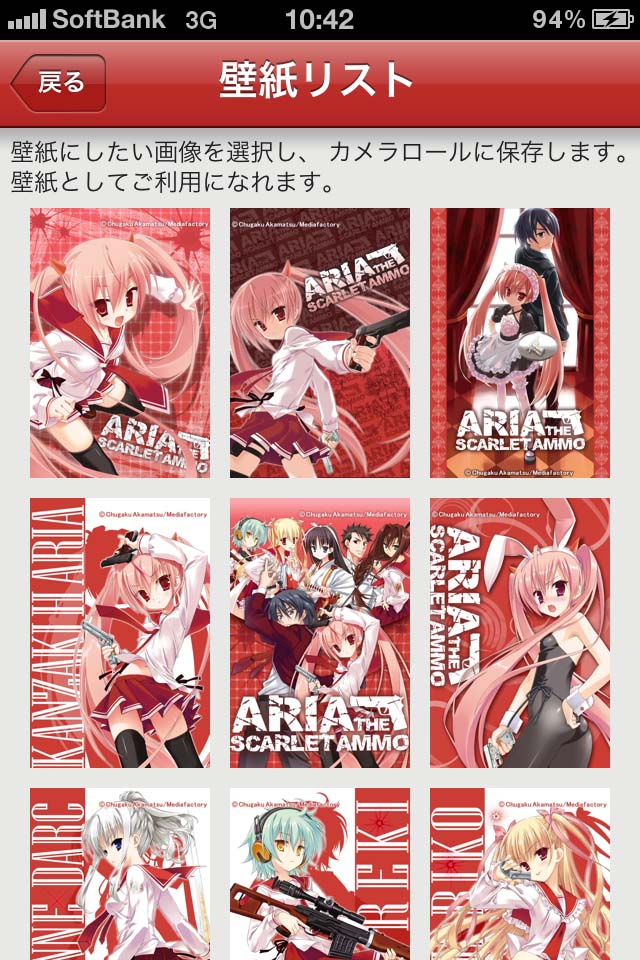This screenshot has width=640, height=960.
Task: Choose the blonde twin-tail RIKO wallpaper
Action: tap(520, 873)
